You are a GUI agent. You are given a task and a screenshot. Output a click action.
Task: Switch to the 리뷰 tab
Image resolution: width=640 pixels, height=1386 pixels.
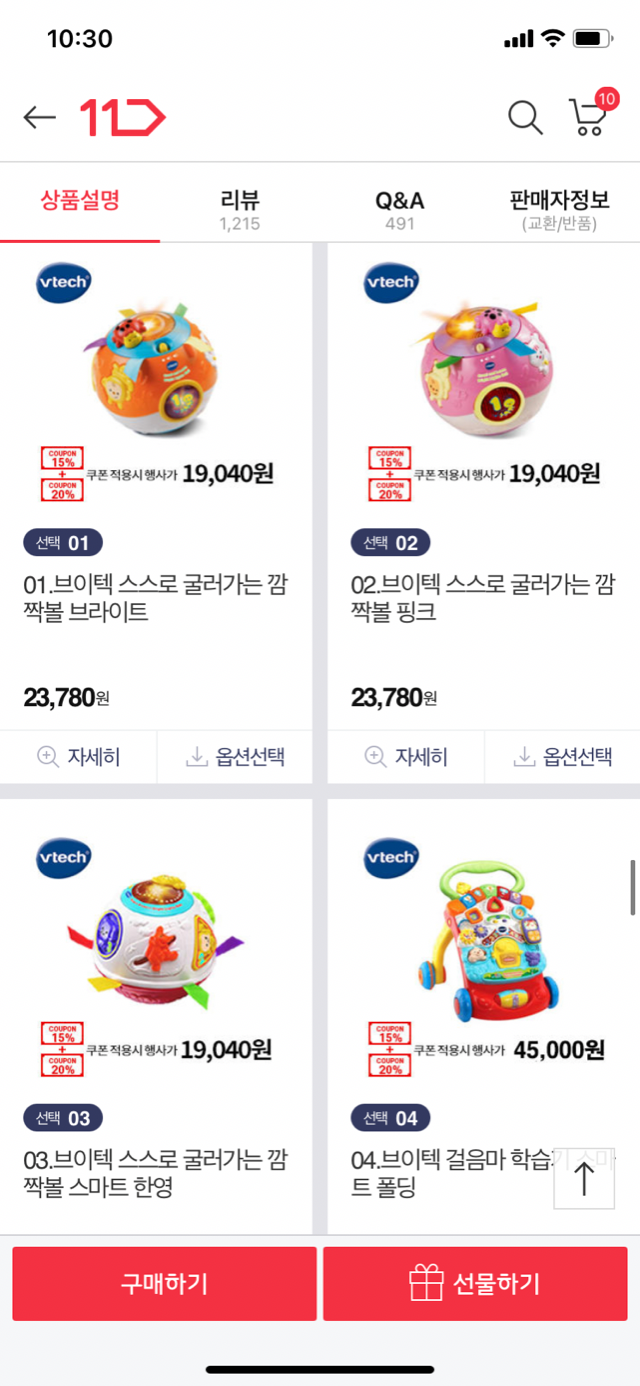click(240, 207)
